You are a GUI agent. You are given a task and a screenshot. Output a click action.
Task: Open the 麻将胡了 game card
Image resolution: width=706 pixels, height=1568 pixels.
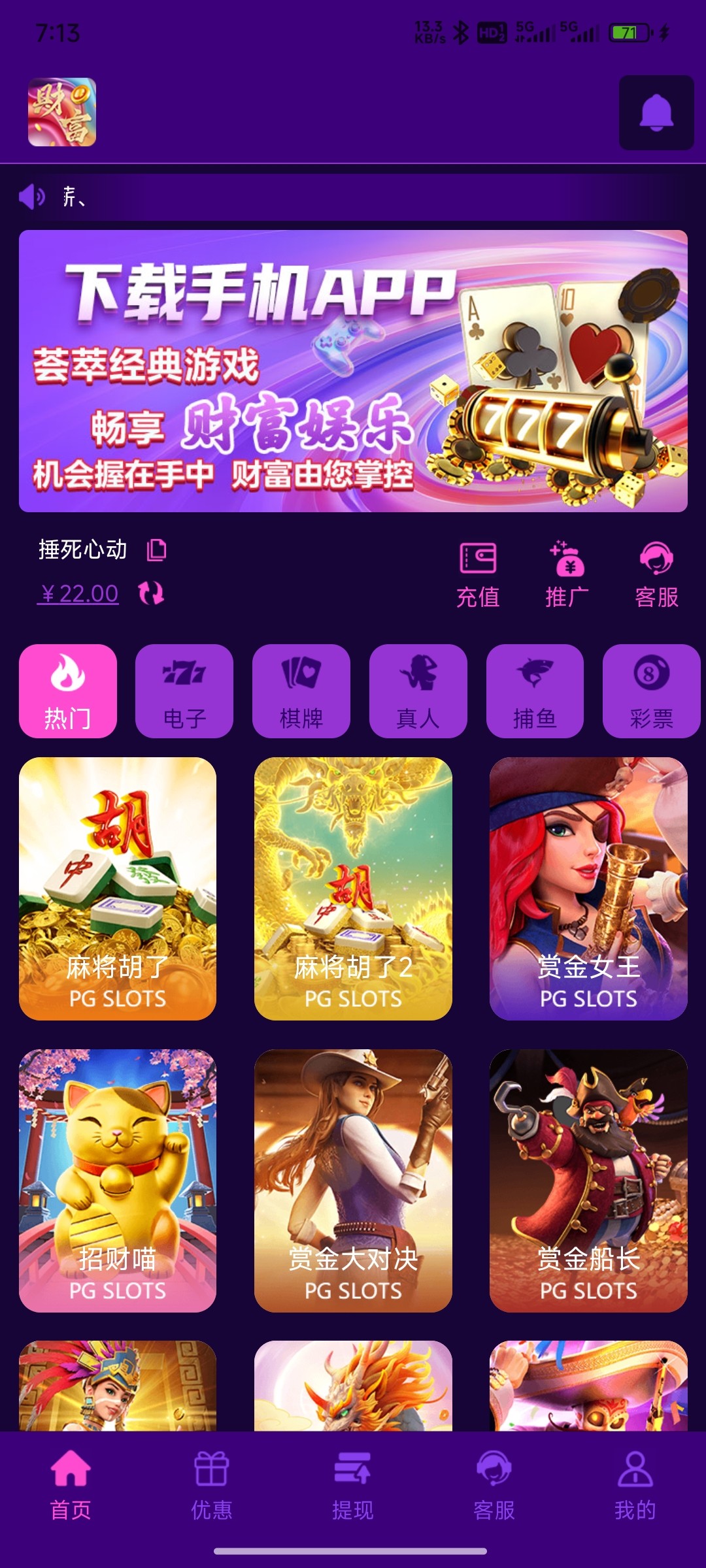pyautogui.click(x=118, y=889)
